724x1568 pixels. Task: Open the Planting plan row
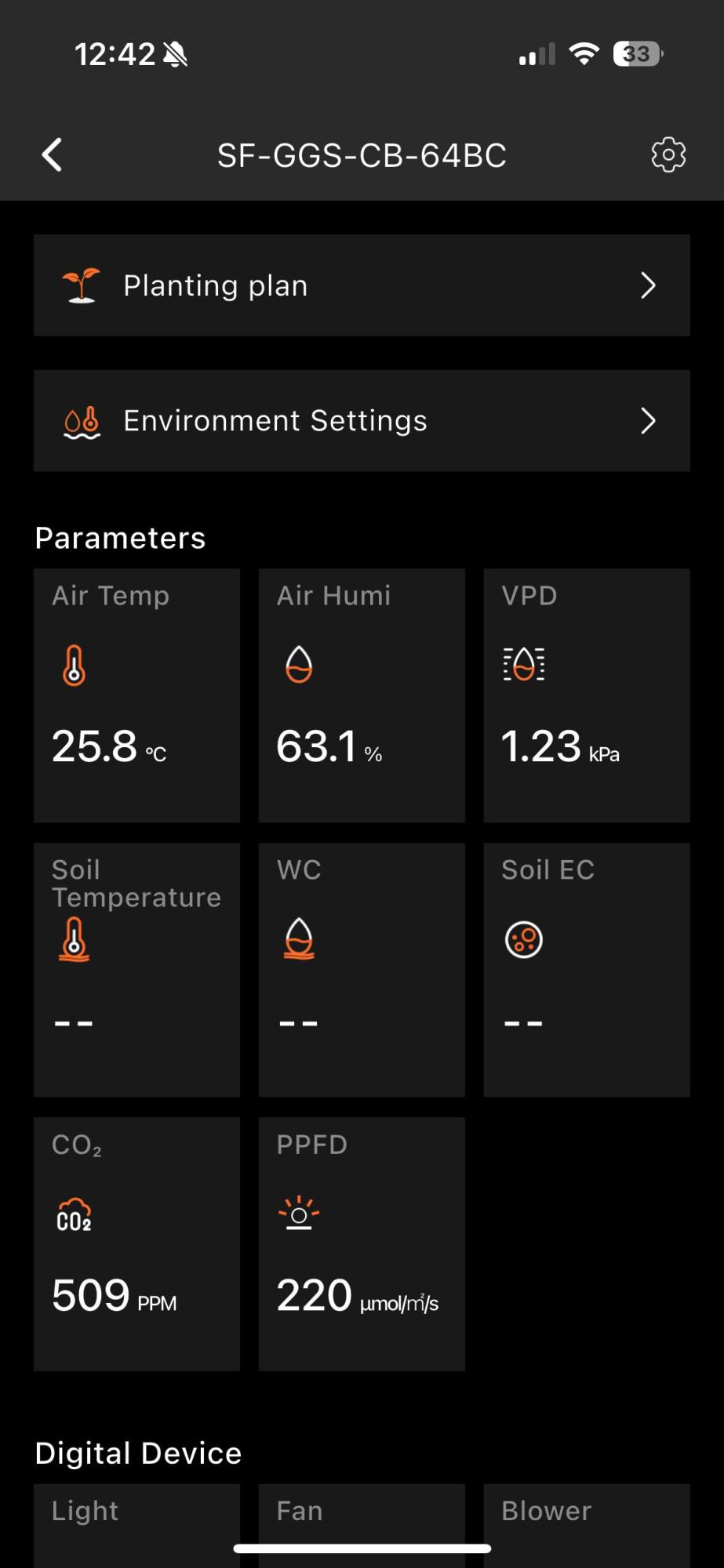pos(362,285)
